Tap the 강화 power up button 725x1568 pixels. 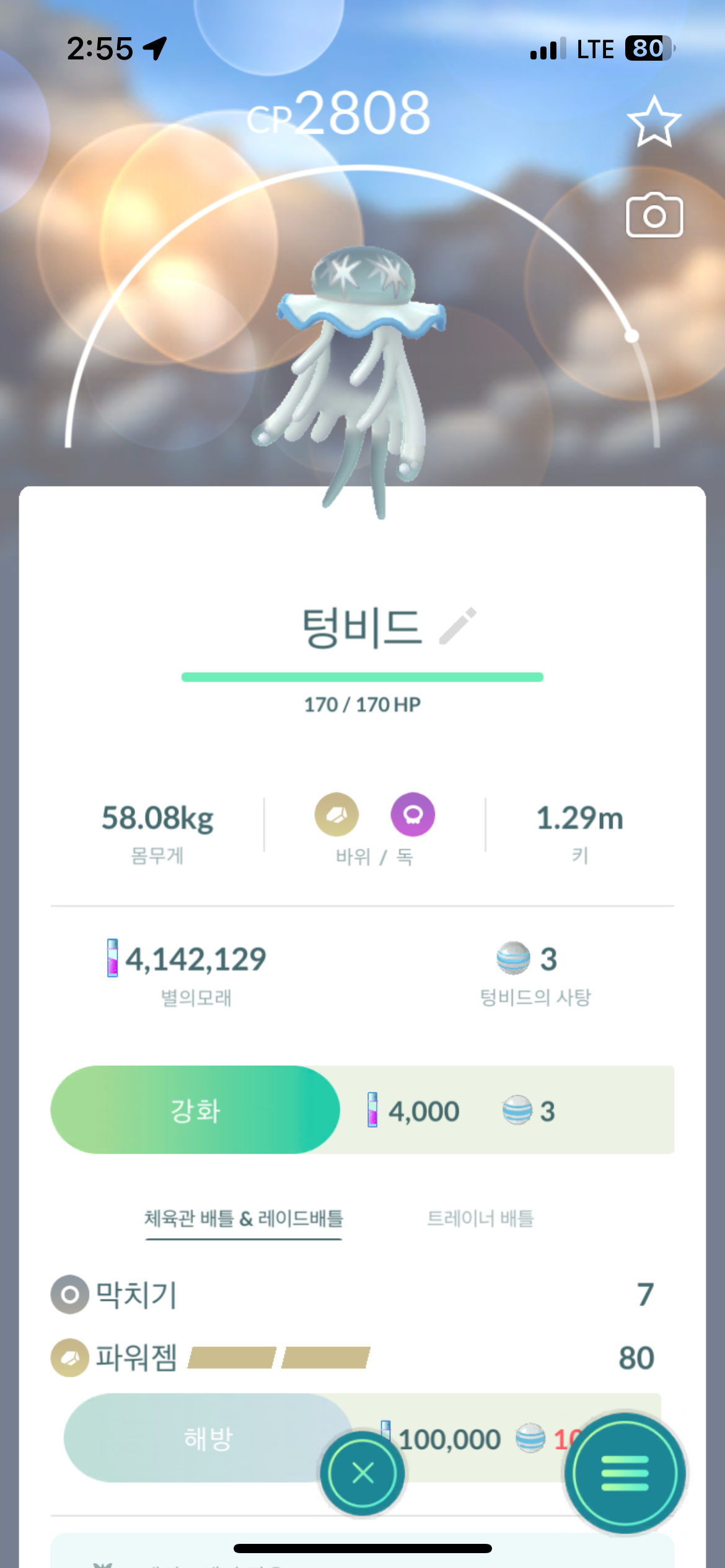pos(195,1110)
